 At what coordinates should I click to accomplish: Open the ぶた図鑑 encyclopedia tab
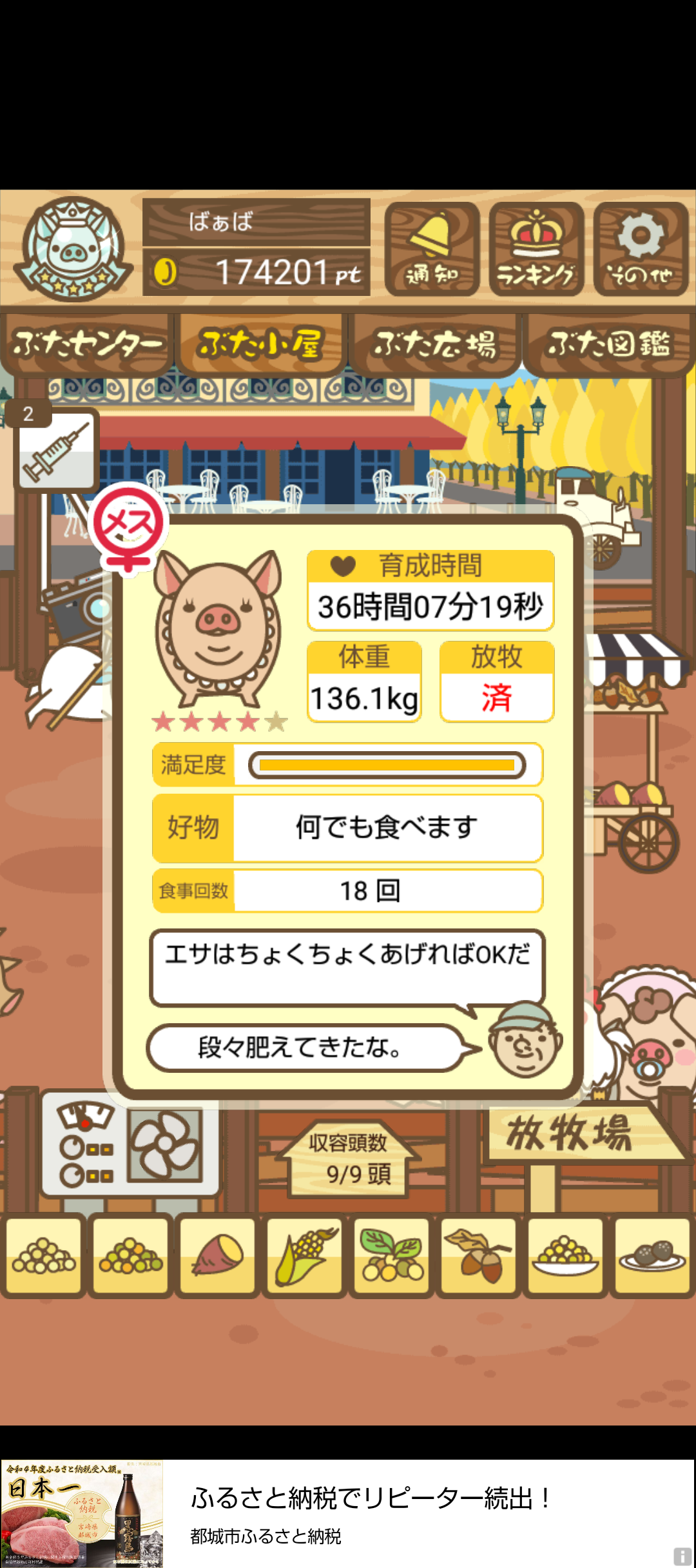pyautogui.click(x=608, y=344)
